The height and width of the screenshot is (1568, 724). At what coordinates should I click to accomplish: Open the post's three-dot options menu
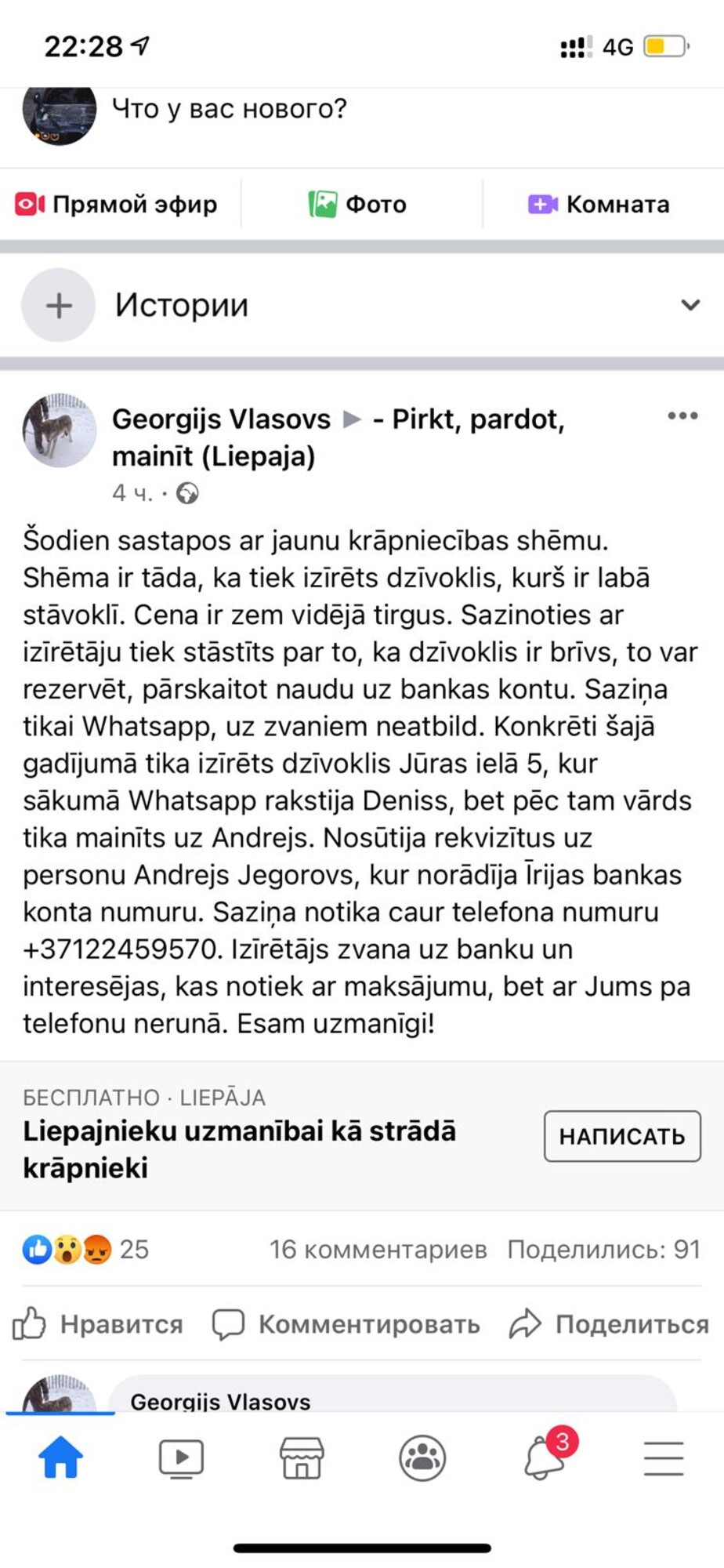[x=682, y=416]
